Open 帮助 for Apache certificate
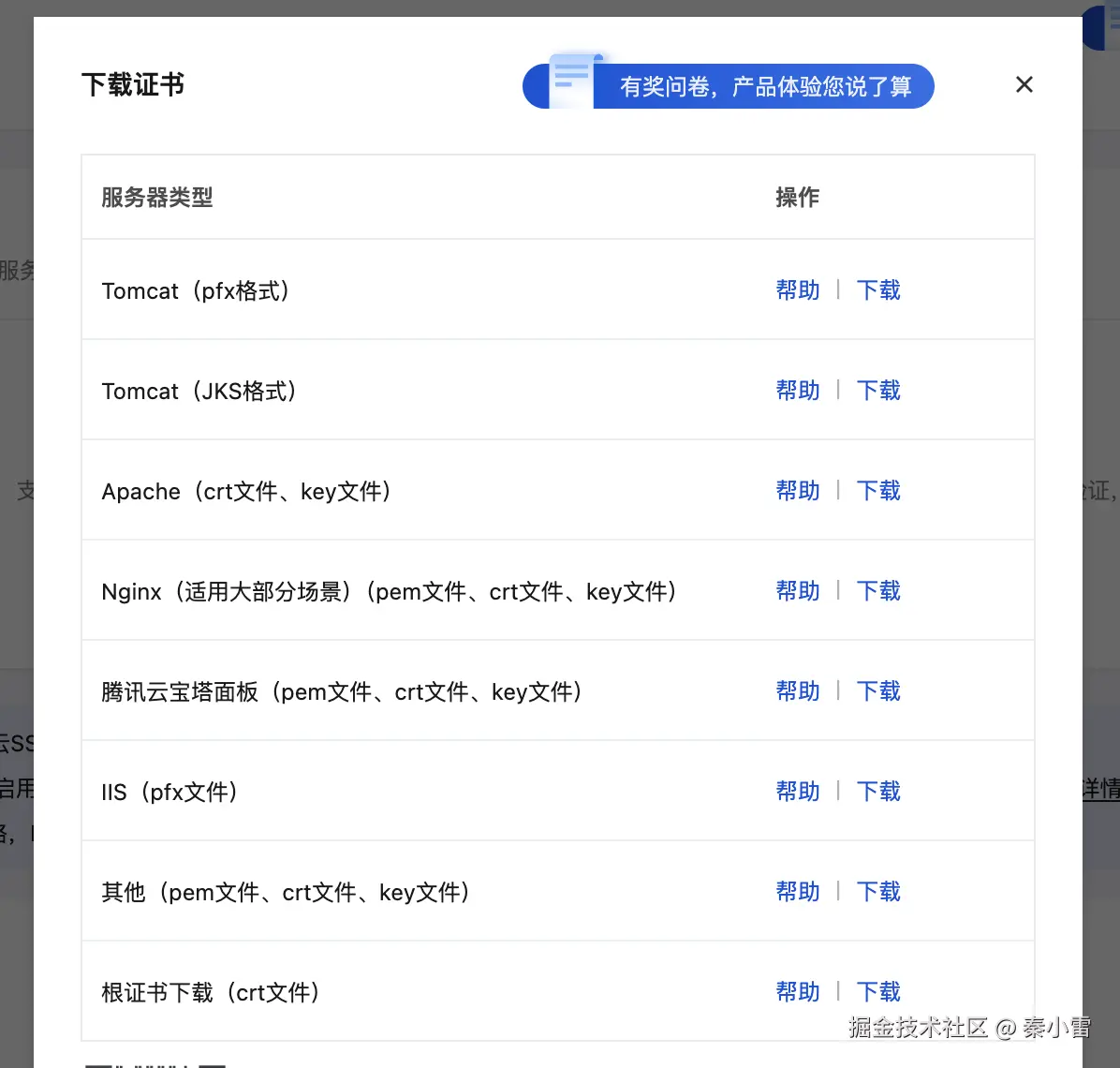Viewport: 1120px width, 1068px height. tap(798, 491)
